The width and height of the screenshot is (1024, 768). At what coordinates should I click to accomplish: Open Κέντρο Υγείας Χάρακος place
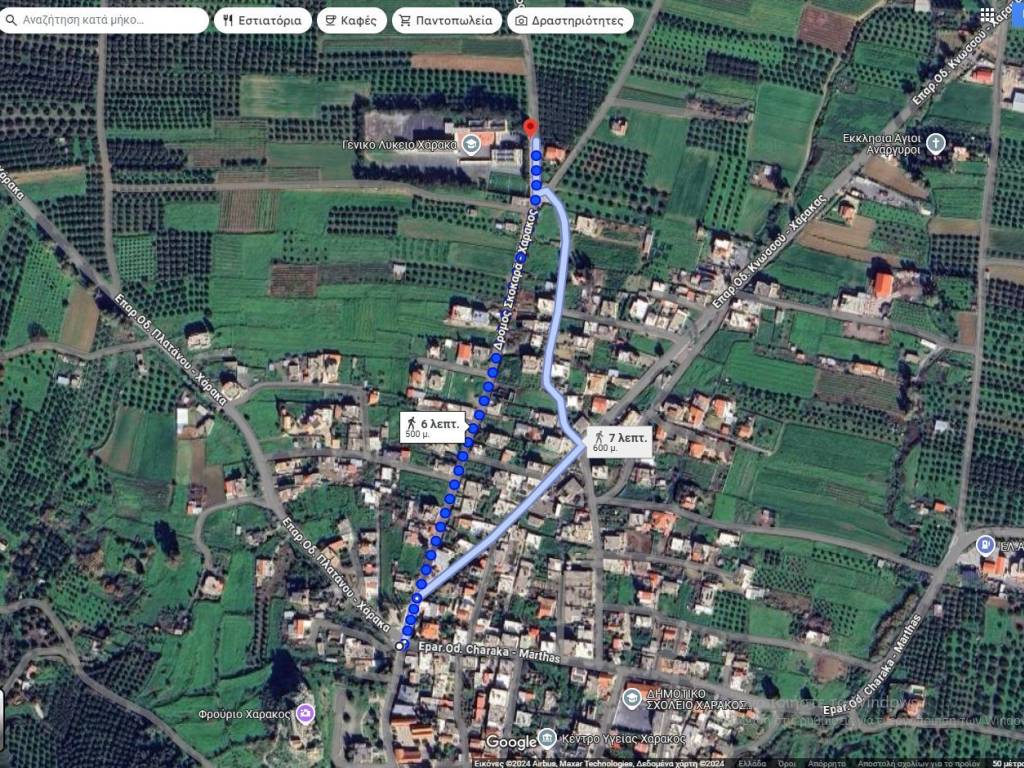coord(547,738)
